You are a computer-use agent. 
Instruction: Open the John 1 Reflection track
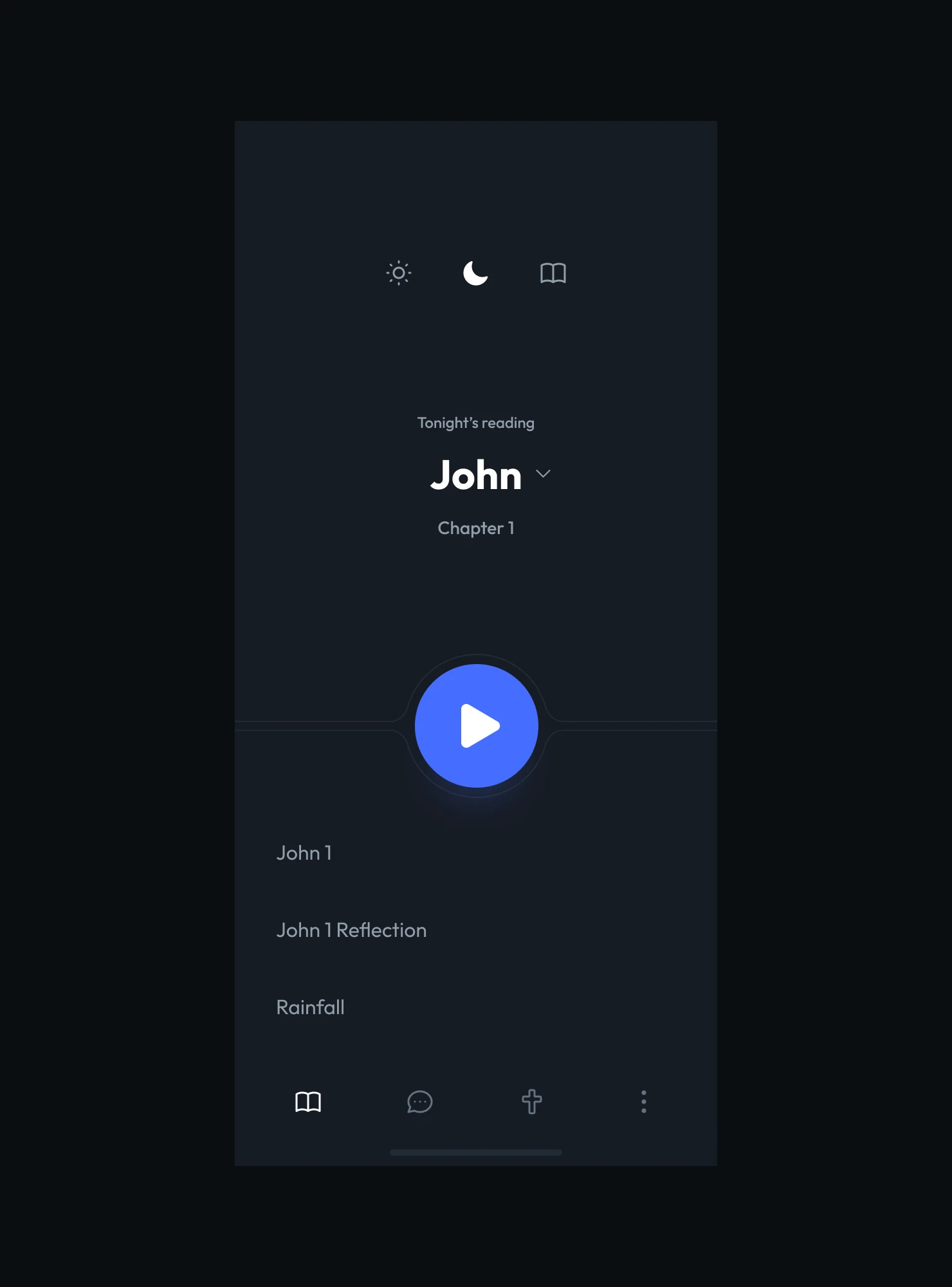pyautogui.click(x=351, y=930)
